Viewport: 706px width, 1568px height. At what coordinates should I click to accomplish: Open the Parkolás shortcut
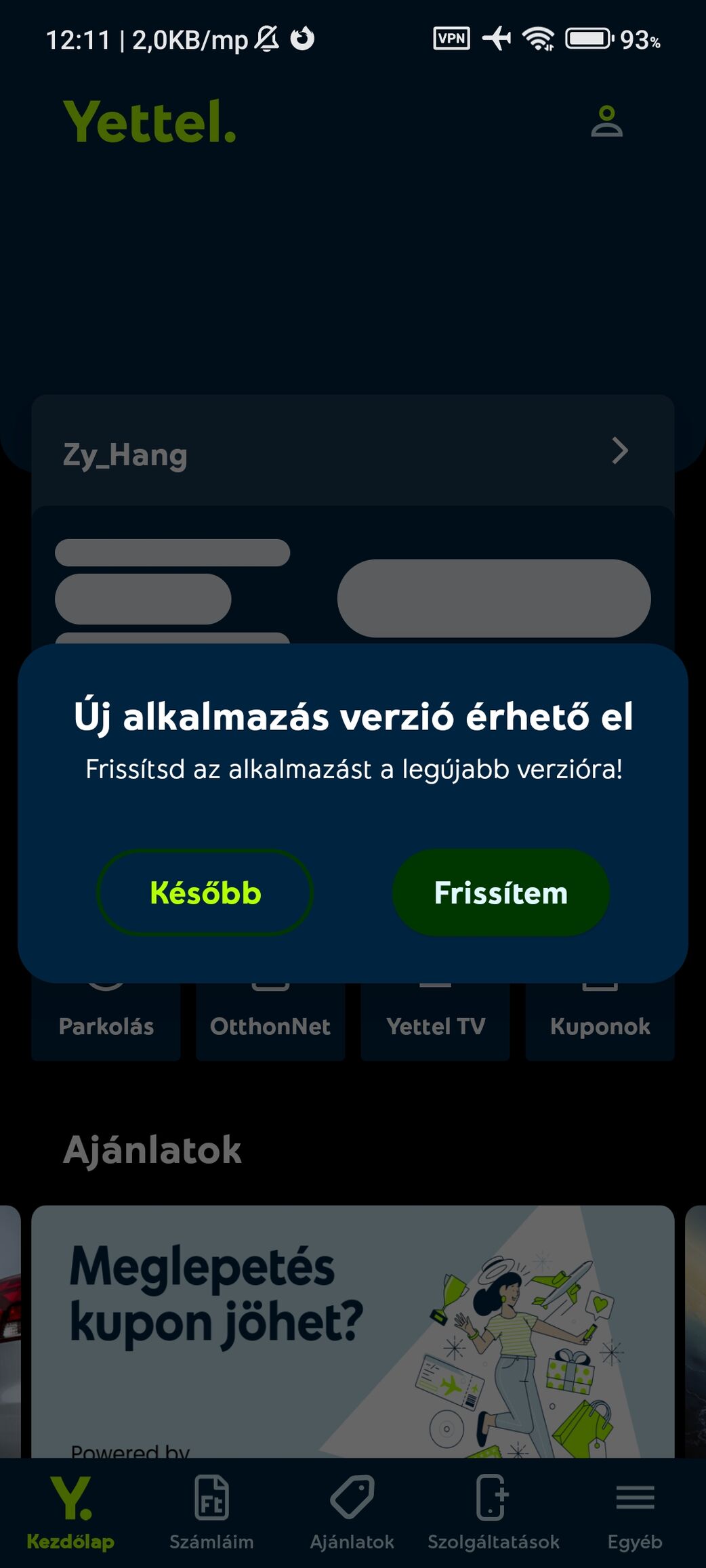pos(106,1024)
